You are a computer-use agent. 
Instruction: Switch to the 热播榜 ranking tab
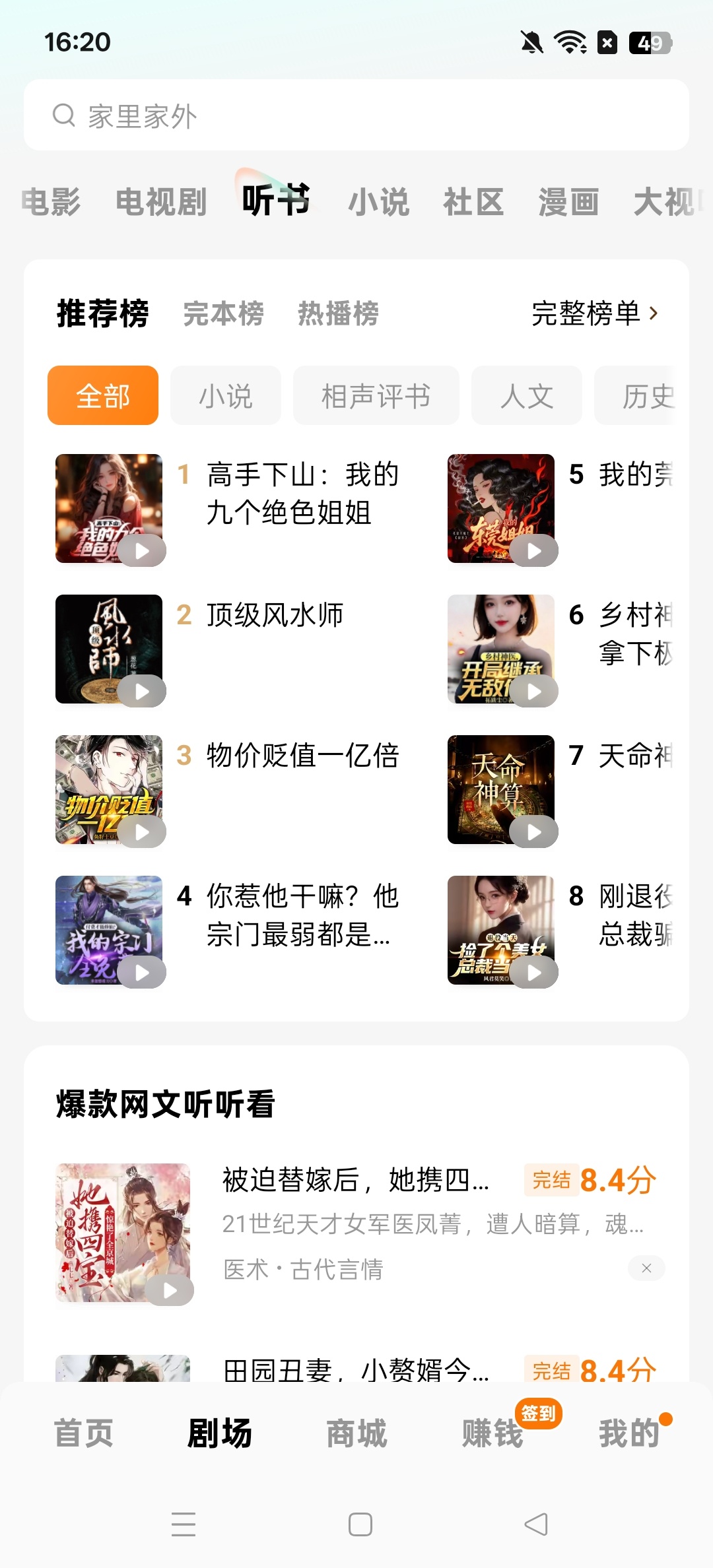click(337, 315)
